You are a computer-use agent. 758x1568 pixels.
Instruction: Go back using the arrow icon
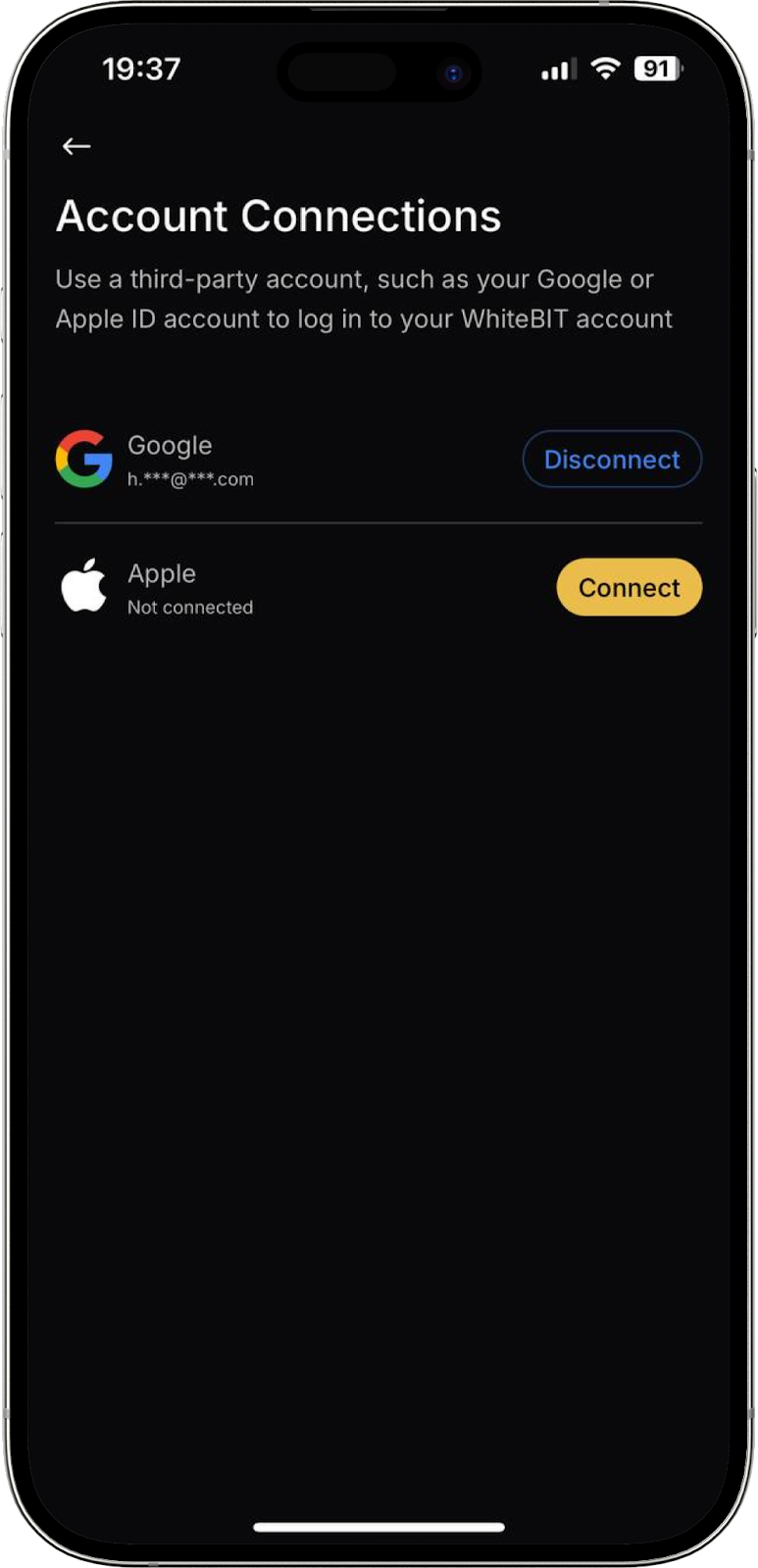pos(76,146)
